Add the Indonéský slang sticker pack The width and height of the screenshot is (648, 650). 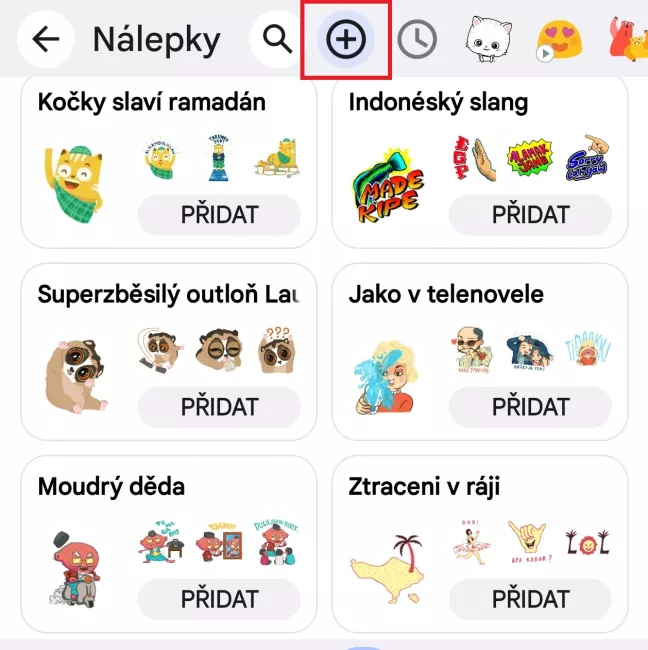530,214
